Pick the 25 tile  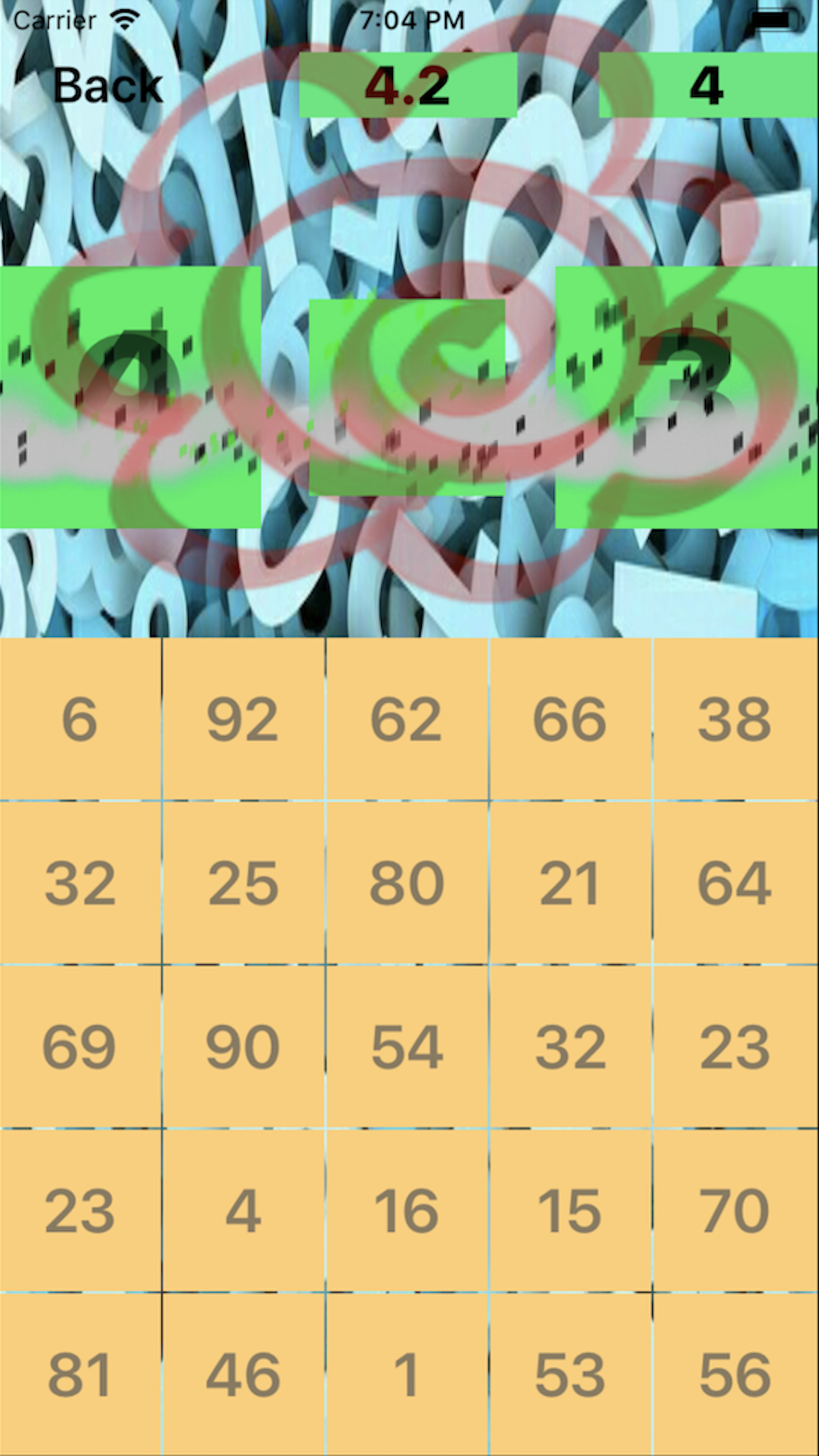point(243,883)
